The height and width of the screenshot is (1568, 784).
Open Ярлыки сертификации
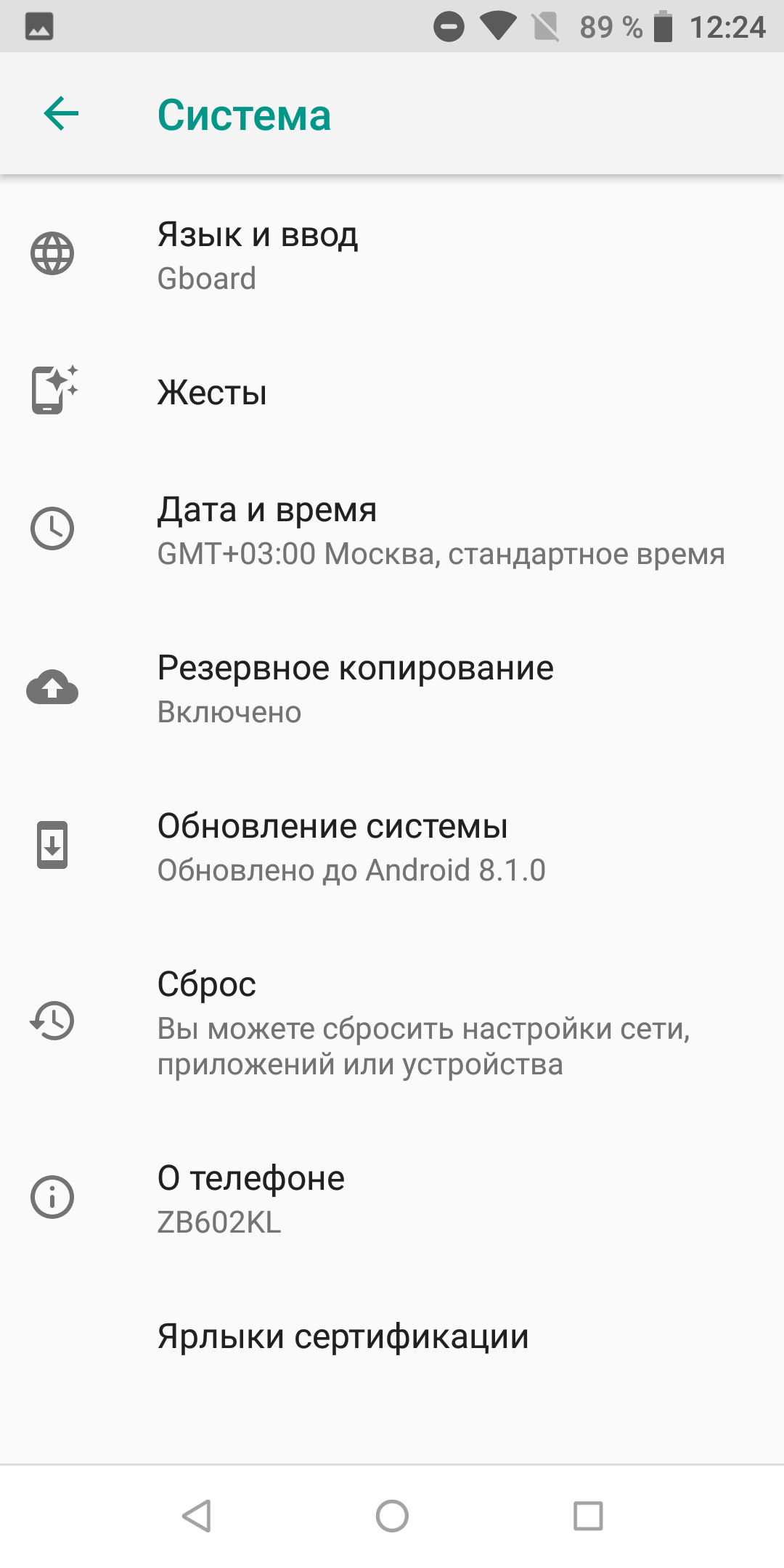pos(392,1336)
